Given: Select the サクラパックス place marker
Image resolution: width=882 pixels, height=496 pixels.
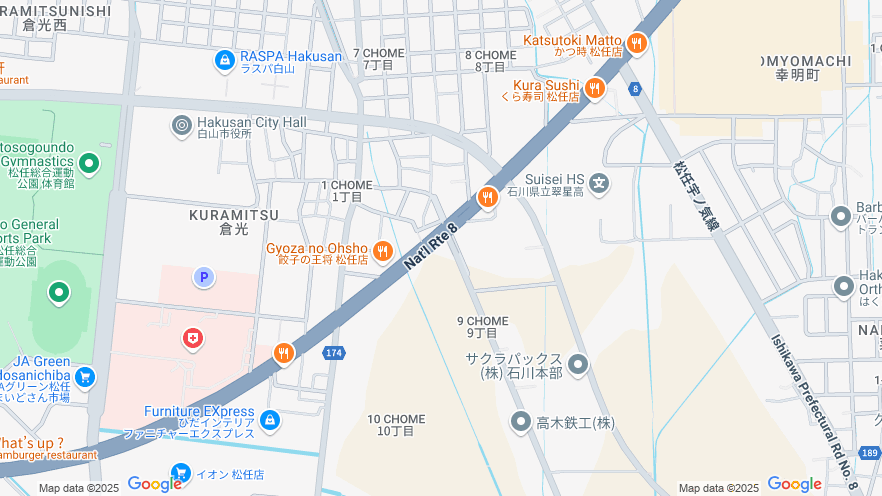Looking at the screenshot, I should [578, 363].
